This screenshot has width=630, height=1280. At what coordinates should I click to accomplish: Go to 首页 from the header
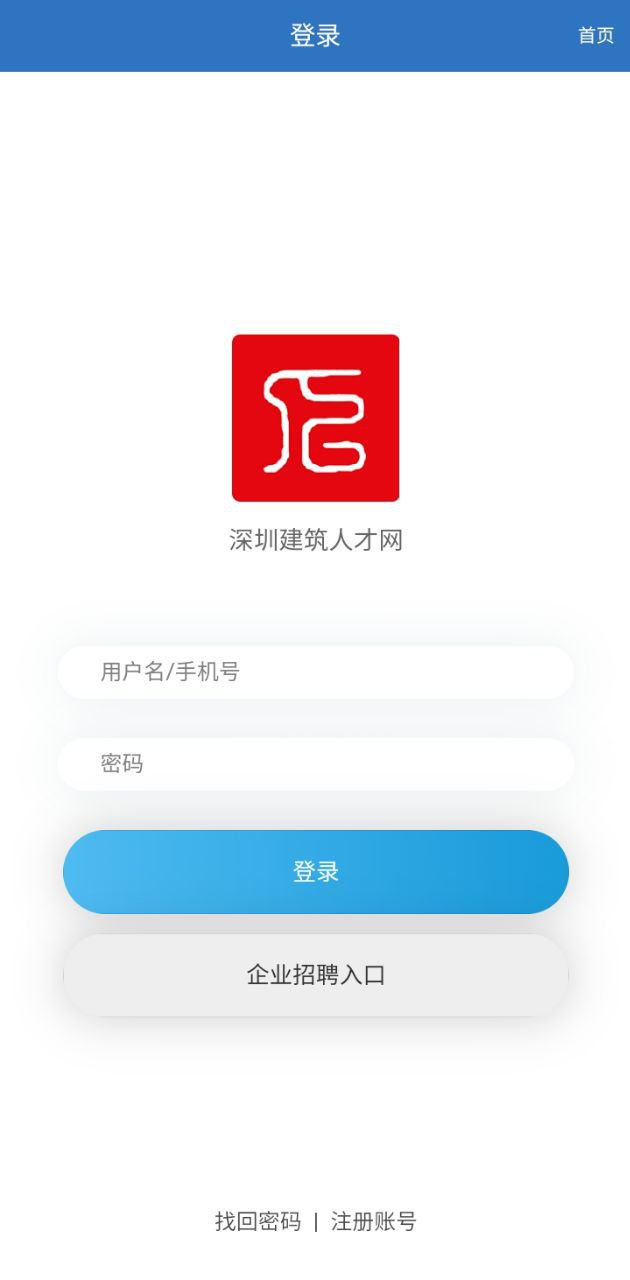point(596,36)
